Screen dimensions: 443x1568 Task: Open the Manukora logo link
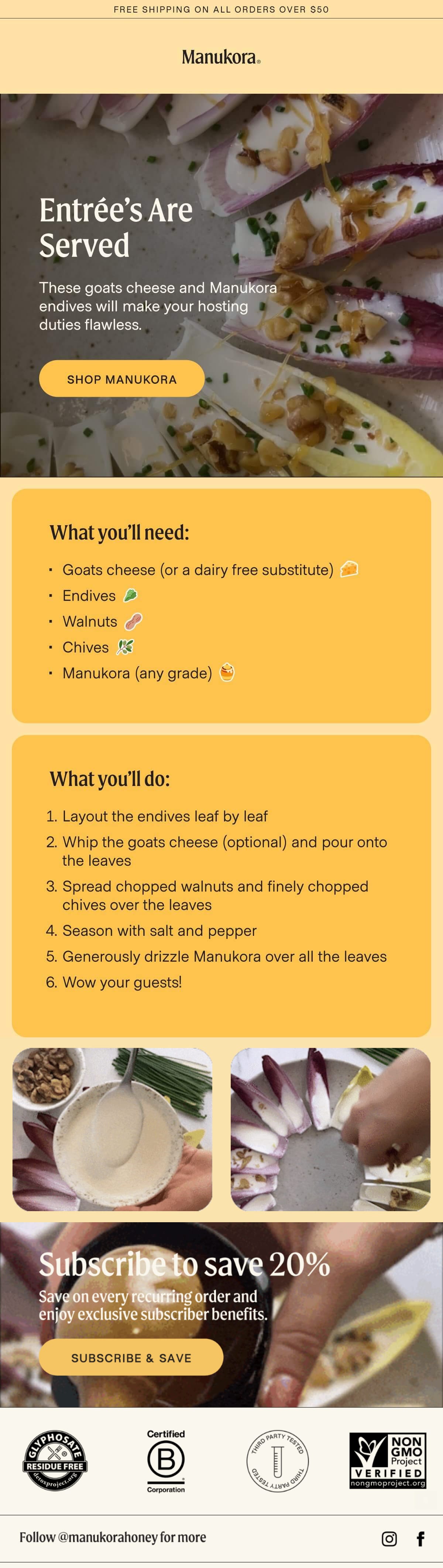[x=221, y=57]
